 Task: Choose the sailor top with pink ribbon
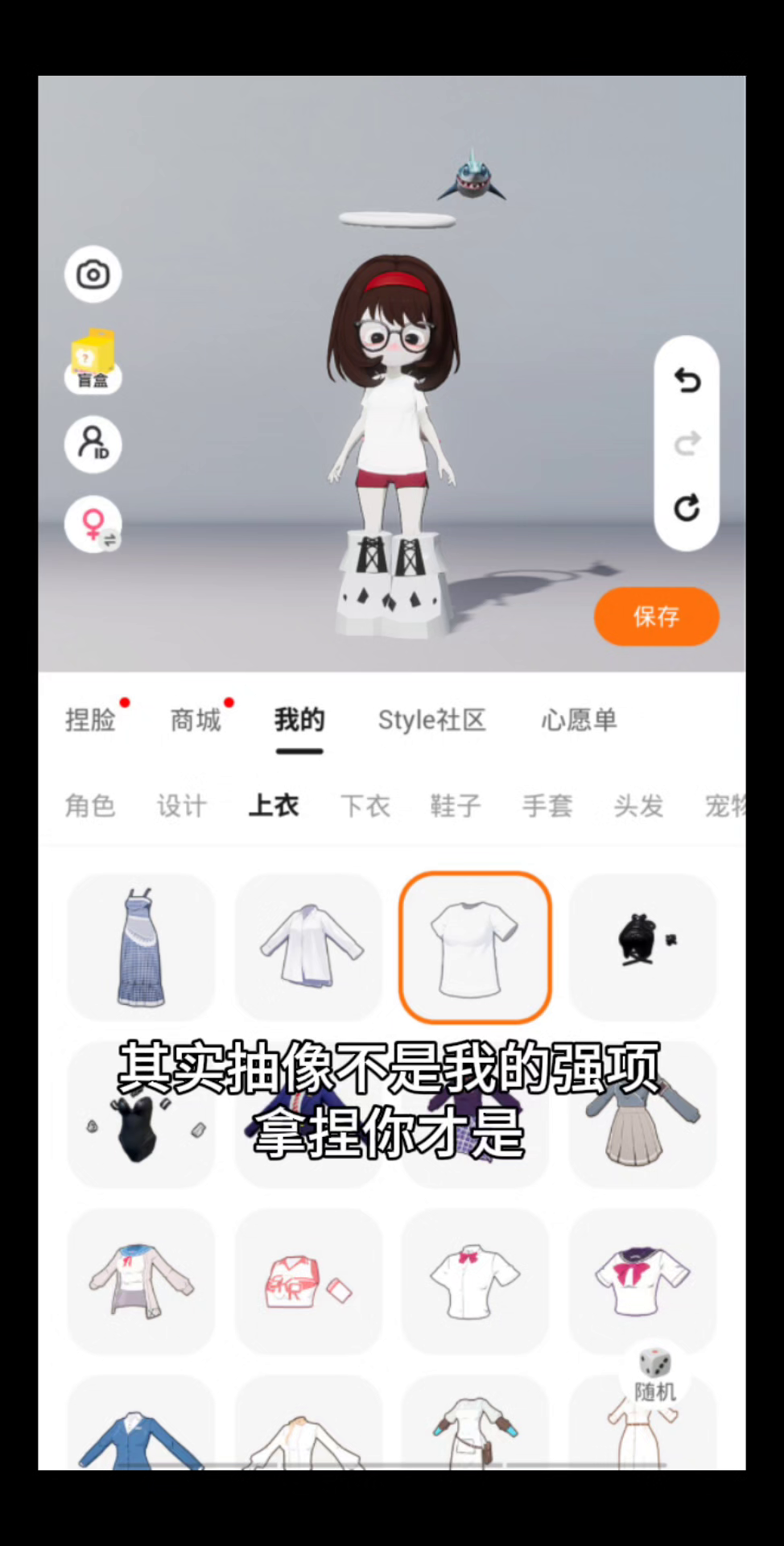pos(642,1280)
